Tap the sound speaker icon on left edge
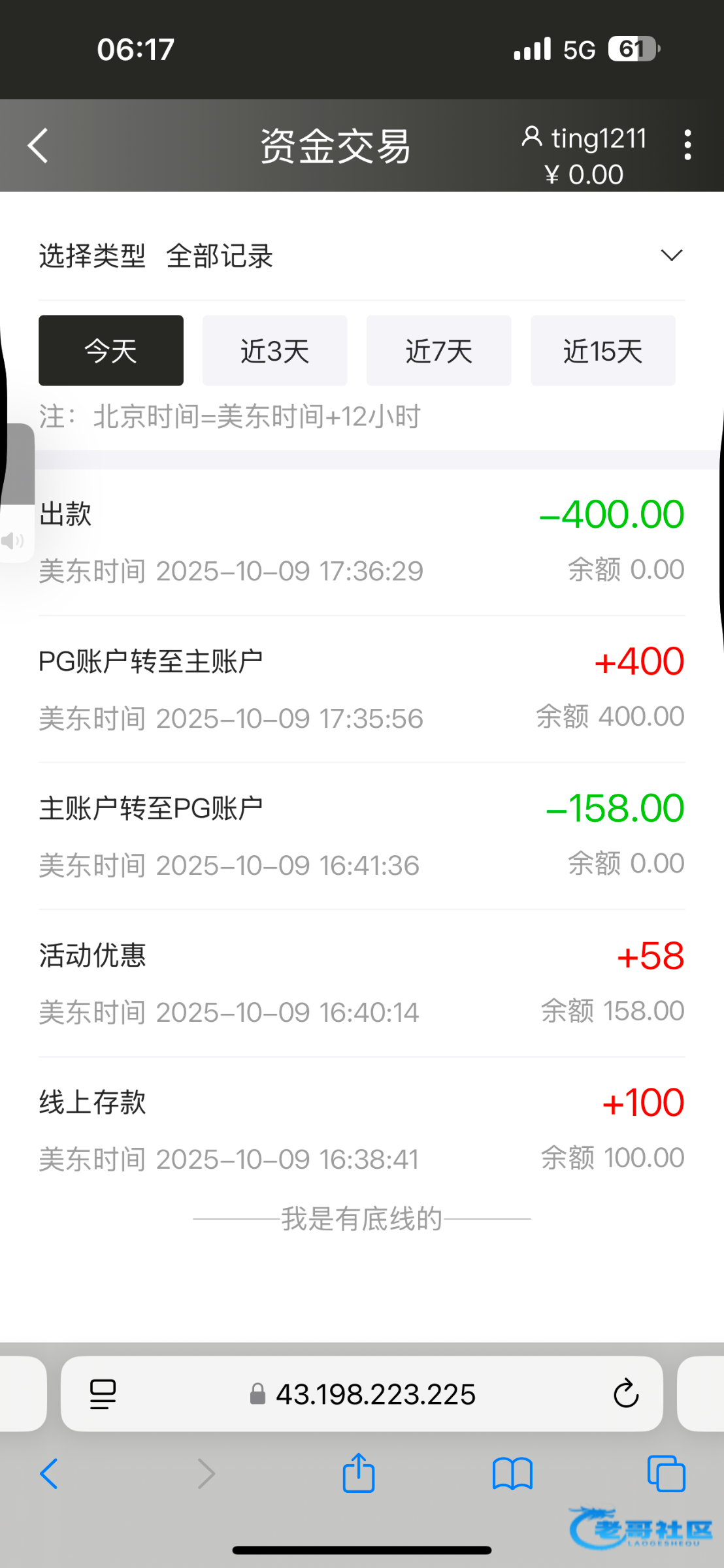Screen dimensions: 724x1568 (x=12, y=541)
